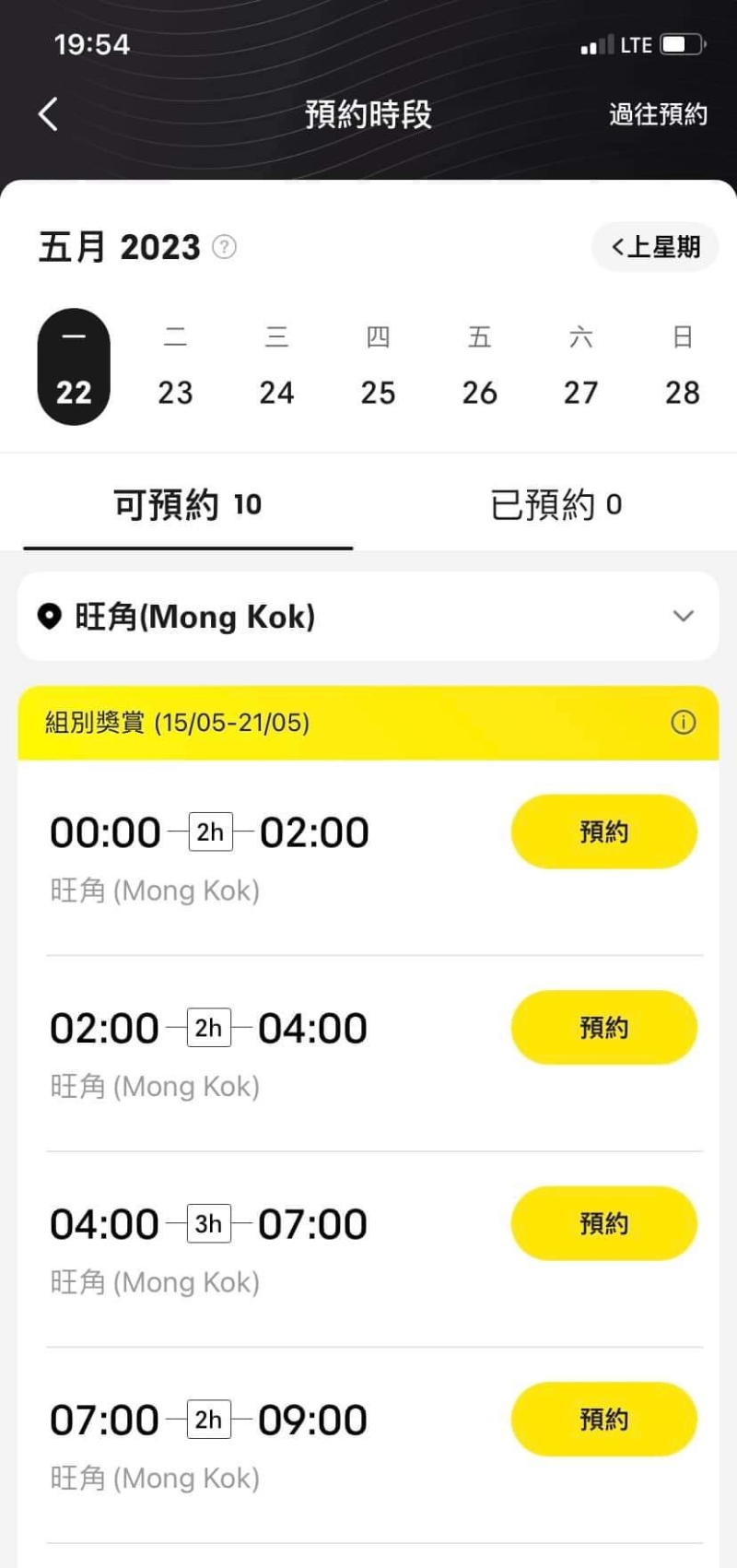Switch to the 已預約 0 tab
Image resolution: width=737 pixels, height=1568 pixels.
pos(556,504)
